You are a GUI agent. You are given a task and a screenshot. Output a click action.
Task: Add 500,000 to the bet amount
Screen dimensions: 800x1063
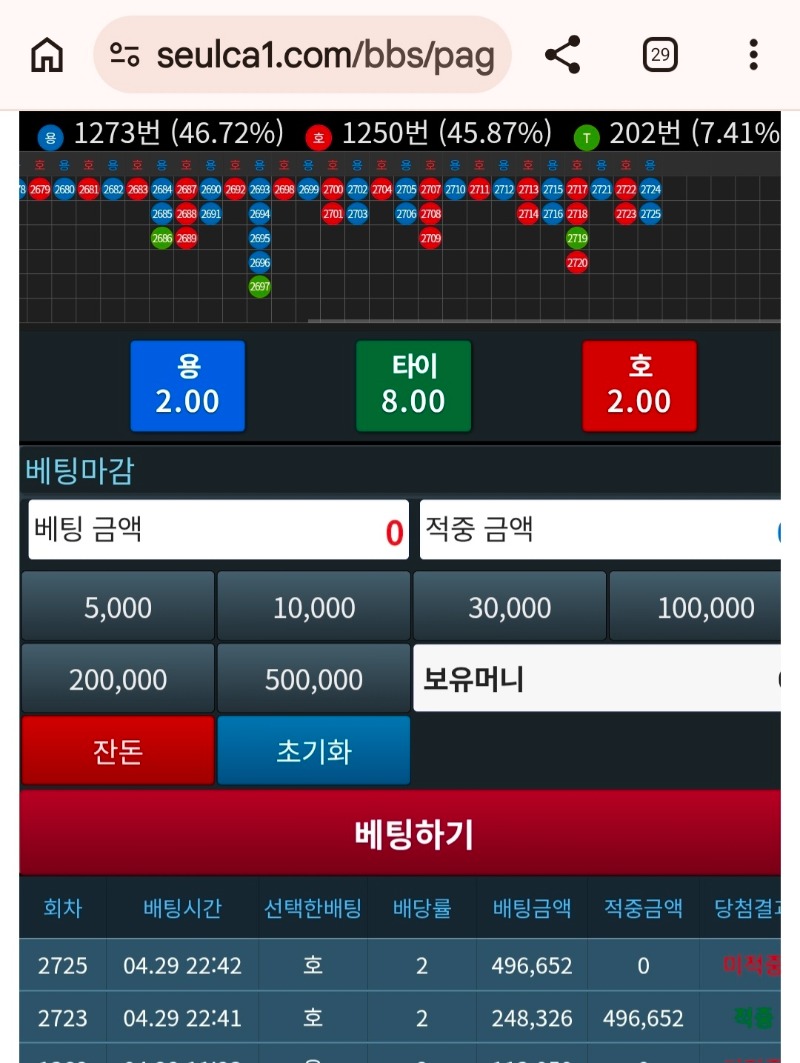[x=314, y=679]
